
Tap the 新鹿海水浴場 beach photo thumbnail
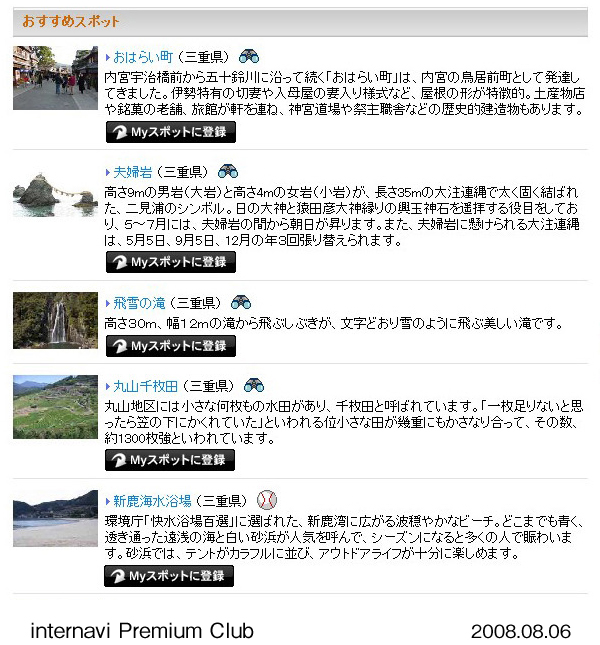(x=55, y=518)
